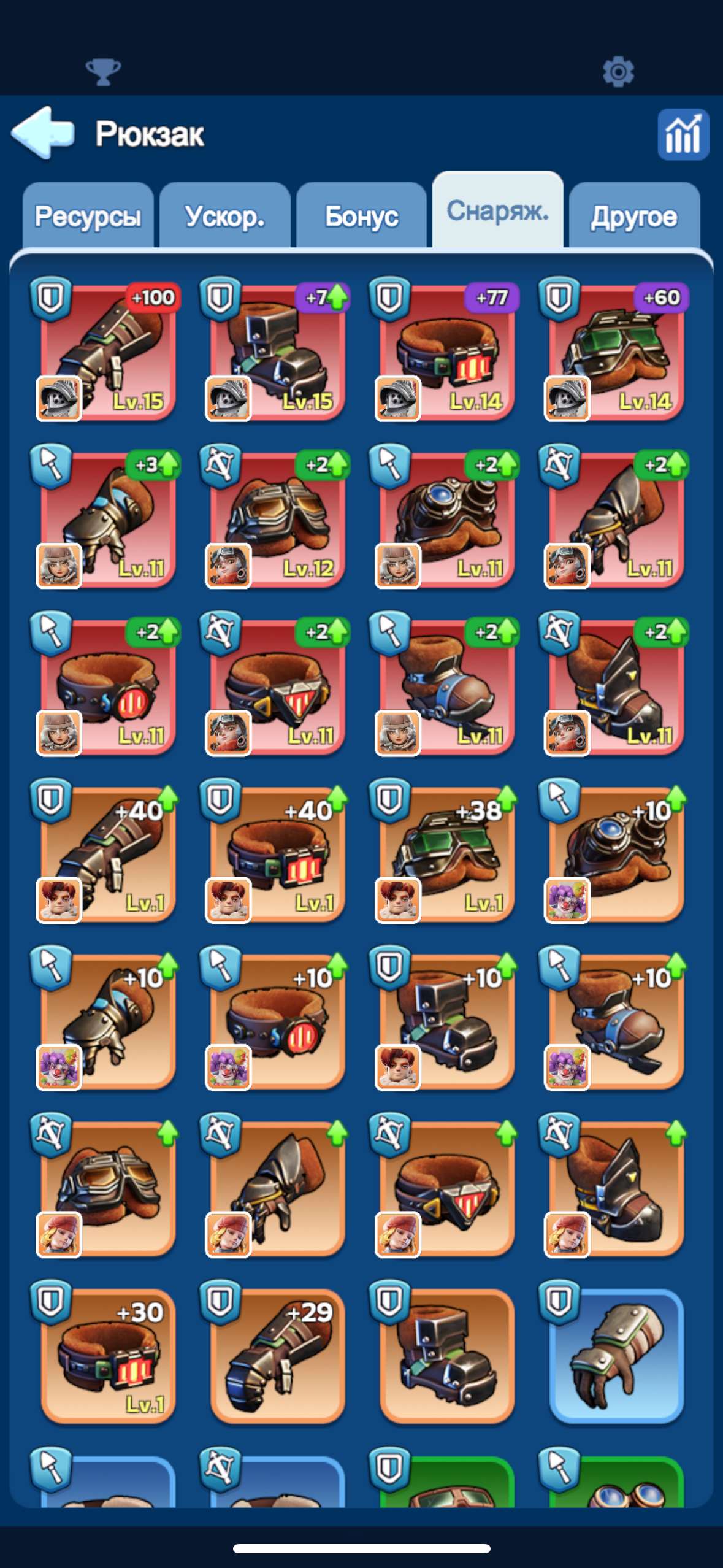Viewport: 723px width, 1568px height.
Task: Open the trophy icon
Action: 103,72
